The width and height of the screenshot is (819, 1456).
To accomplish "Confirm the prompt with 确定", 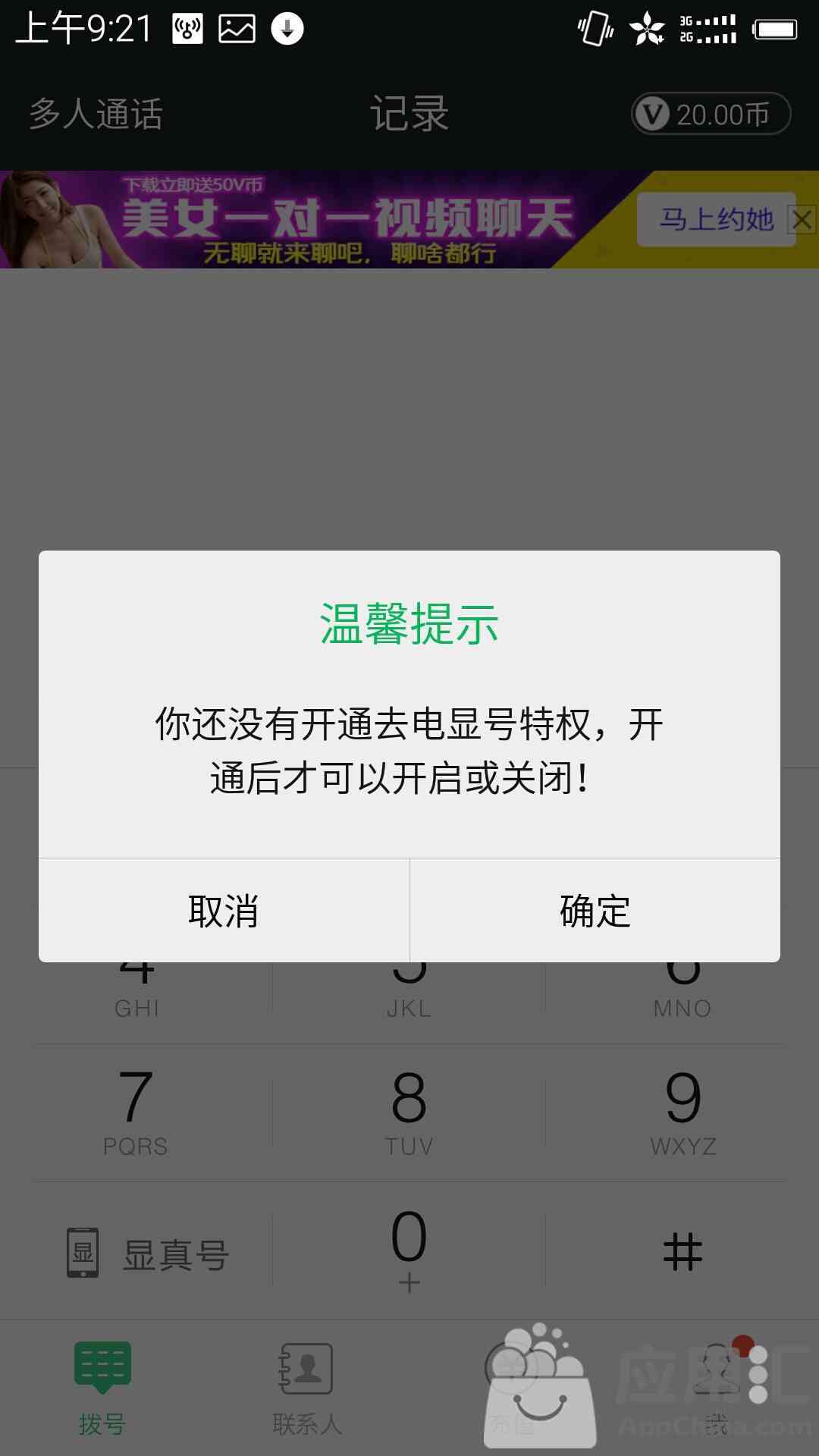I will tap(595, 910).
